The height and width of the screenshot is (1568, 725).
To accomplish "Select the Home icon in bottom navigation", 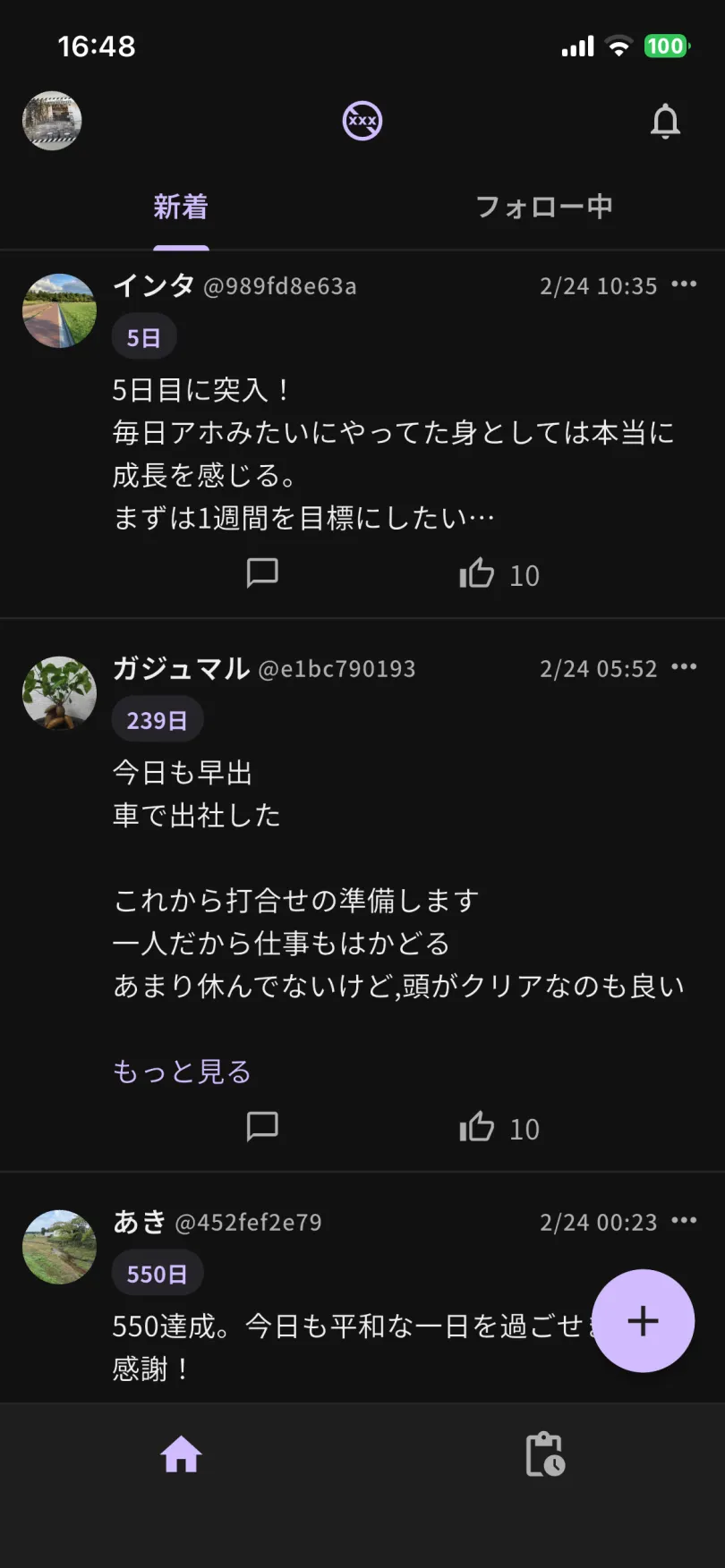I will [x=181, y=1454].
